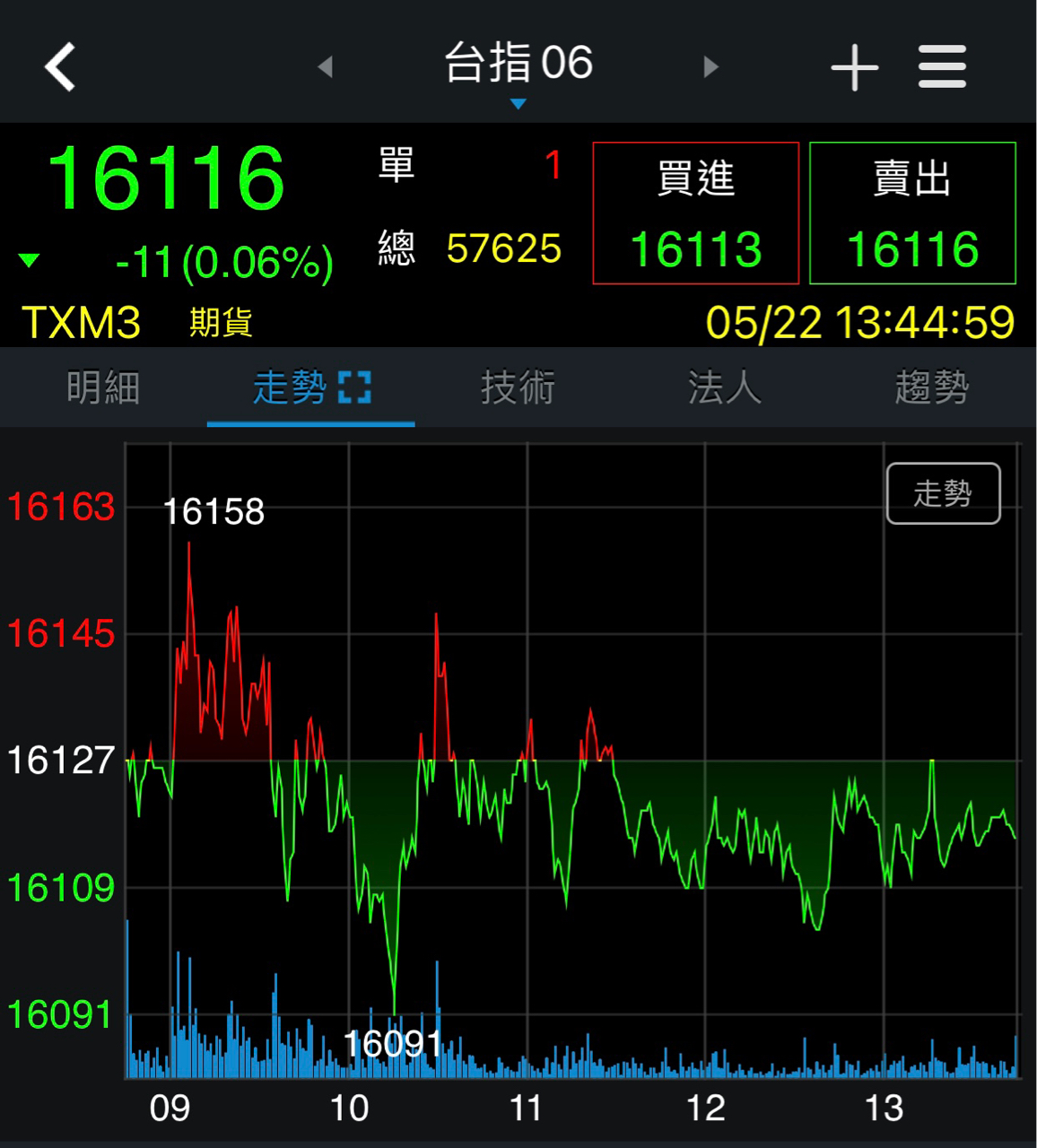
Task: Switch to the 技術 tab
Action: (518, 387)
